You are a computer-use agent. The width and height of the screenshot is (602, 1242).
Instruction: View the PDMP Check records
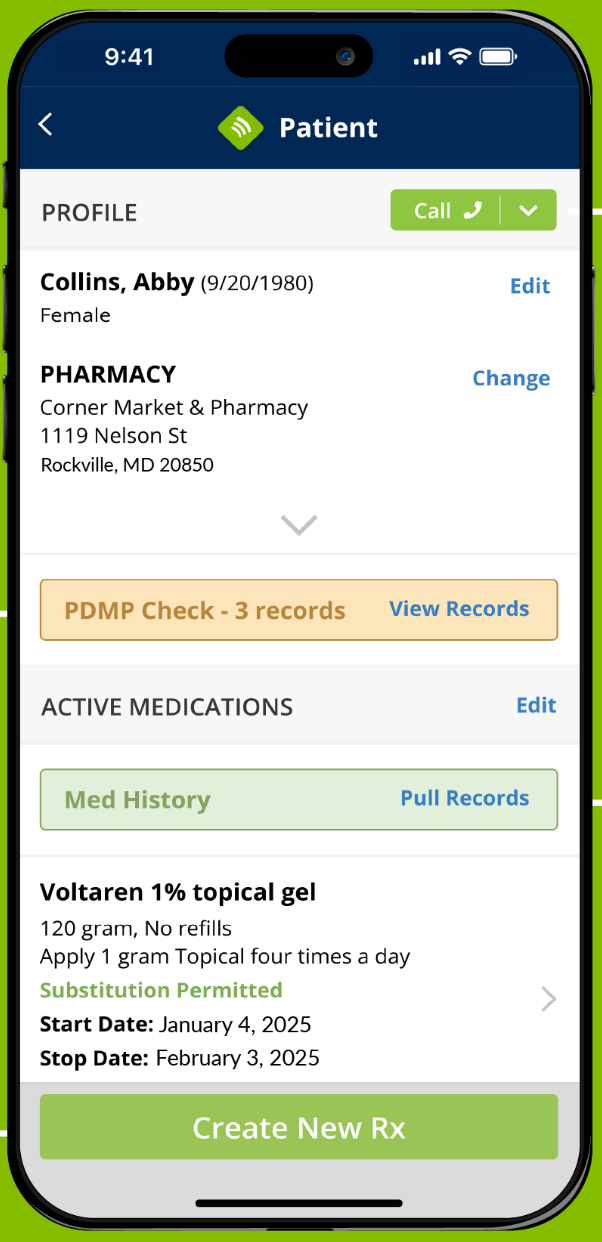(x=459, y=609)
